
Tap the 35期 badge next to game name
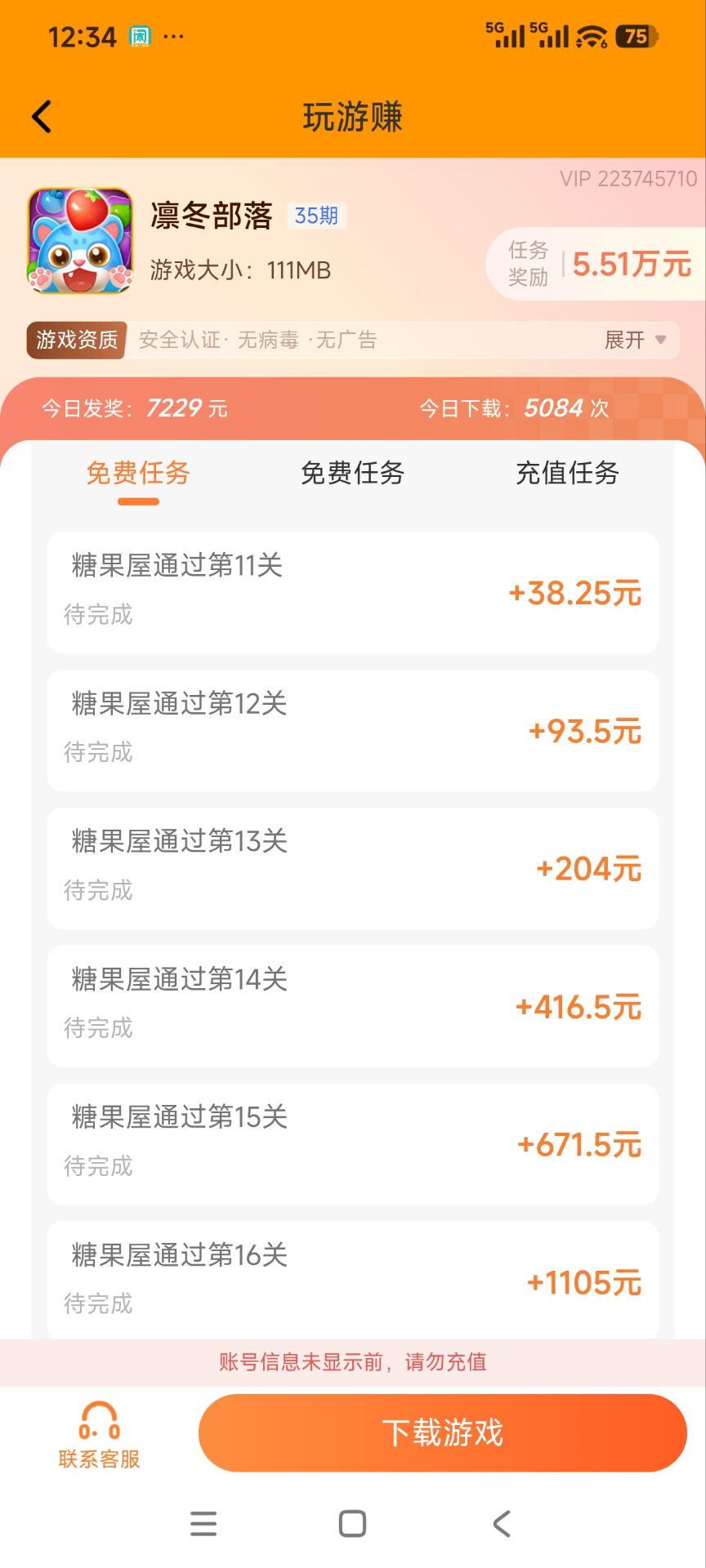[316, 215]
